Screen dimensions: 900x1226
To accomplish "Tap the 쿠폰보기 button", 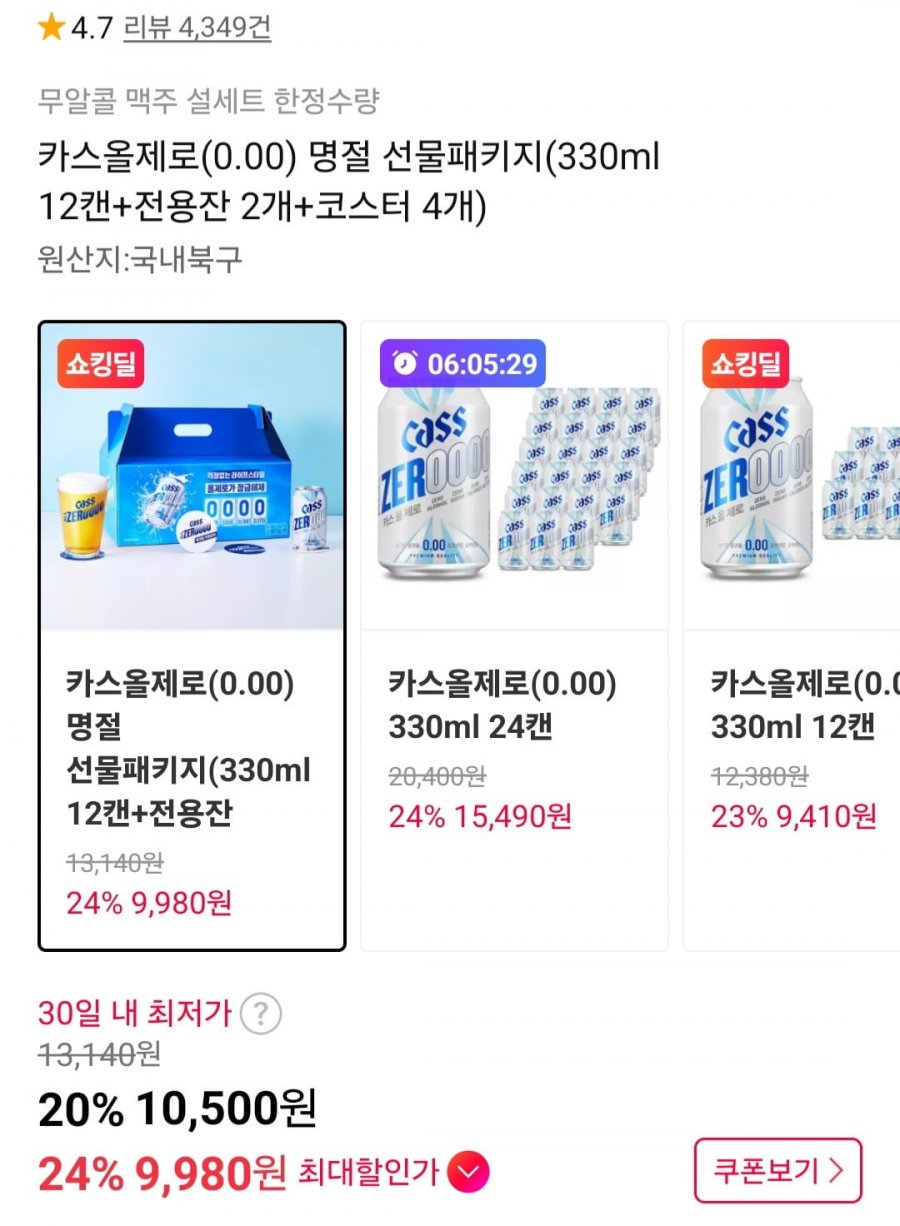I will 777,1170.
